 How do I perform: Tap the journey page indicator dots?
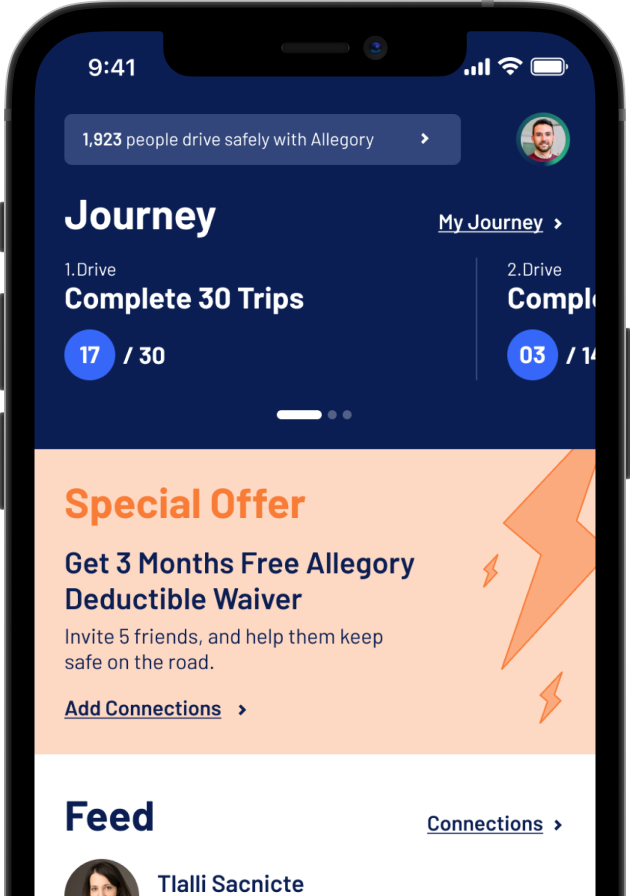click(314, 414)
